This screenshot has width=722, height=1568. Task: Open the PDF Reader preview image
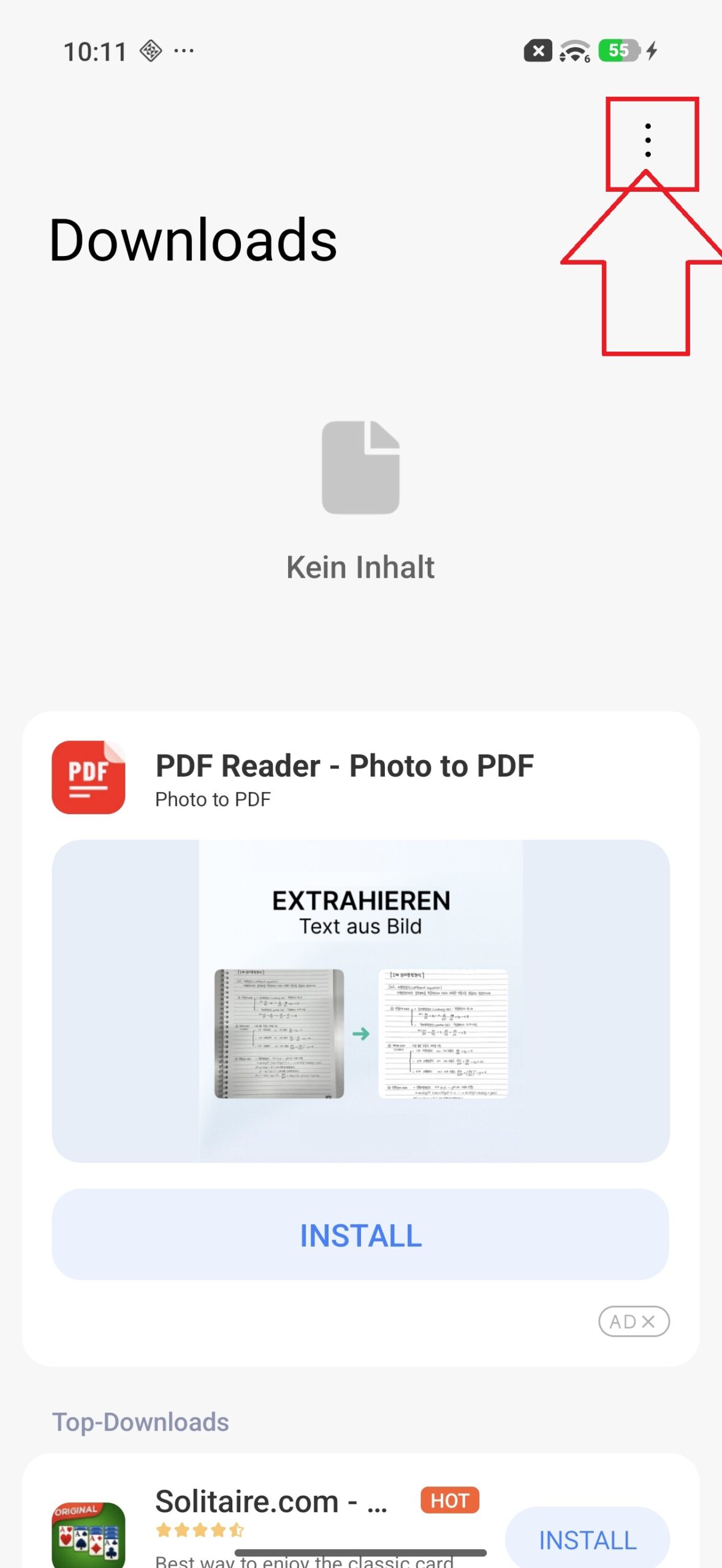[x=360, y=1001]
